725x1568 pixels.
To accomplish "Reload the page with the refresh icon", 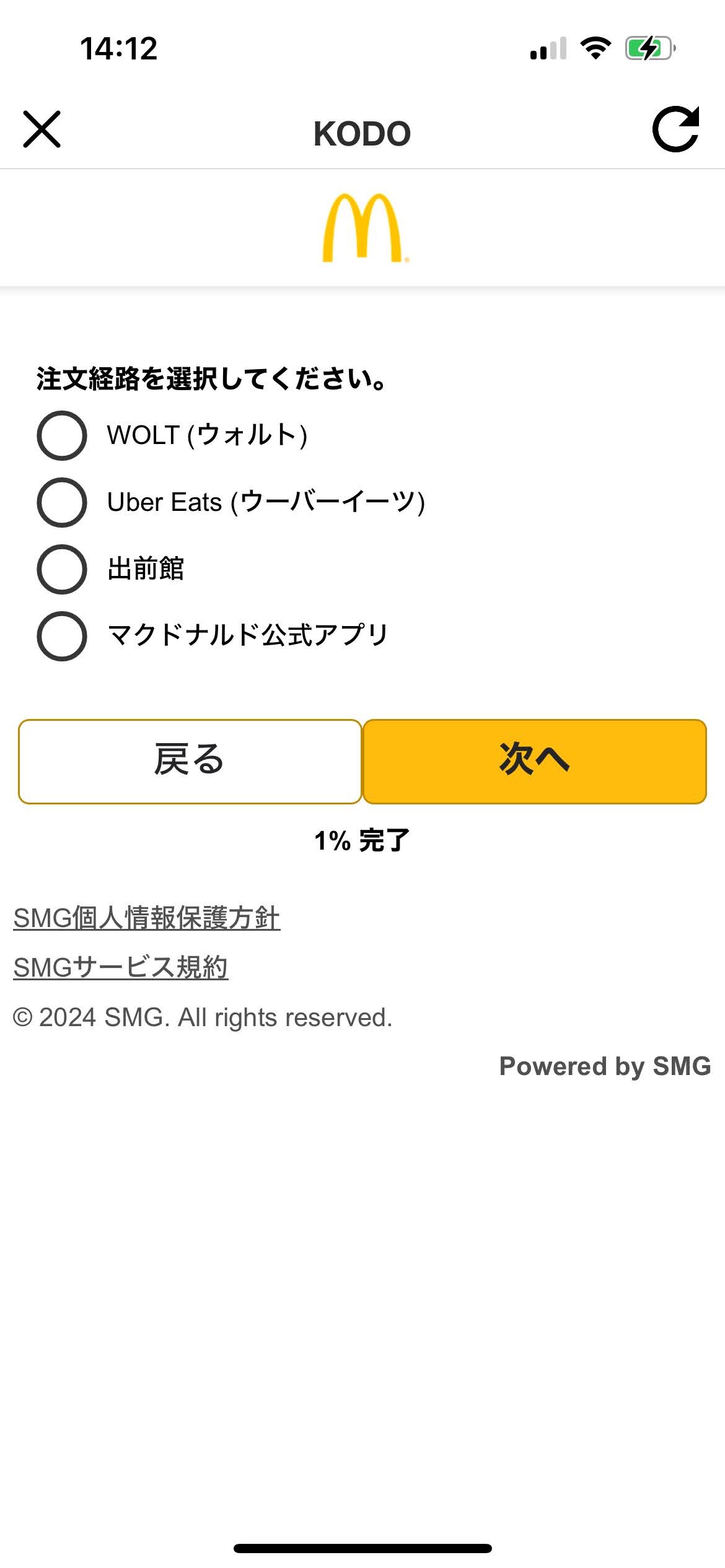I will 675,129.
